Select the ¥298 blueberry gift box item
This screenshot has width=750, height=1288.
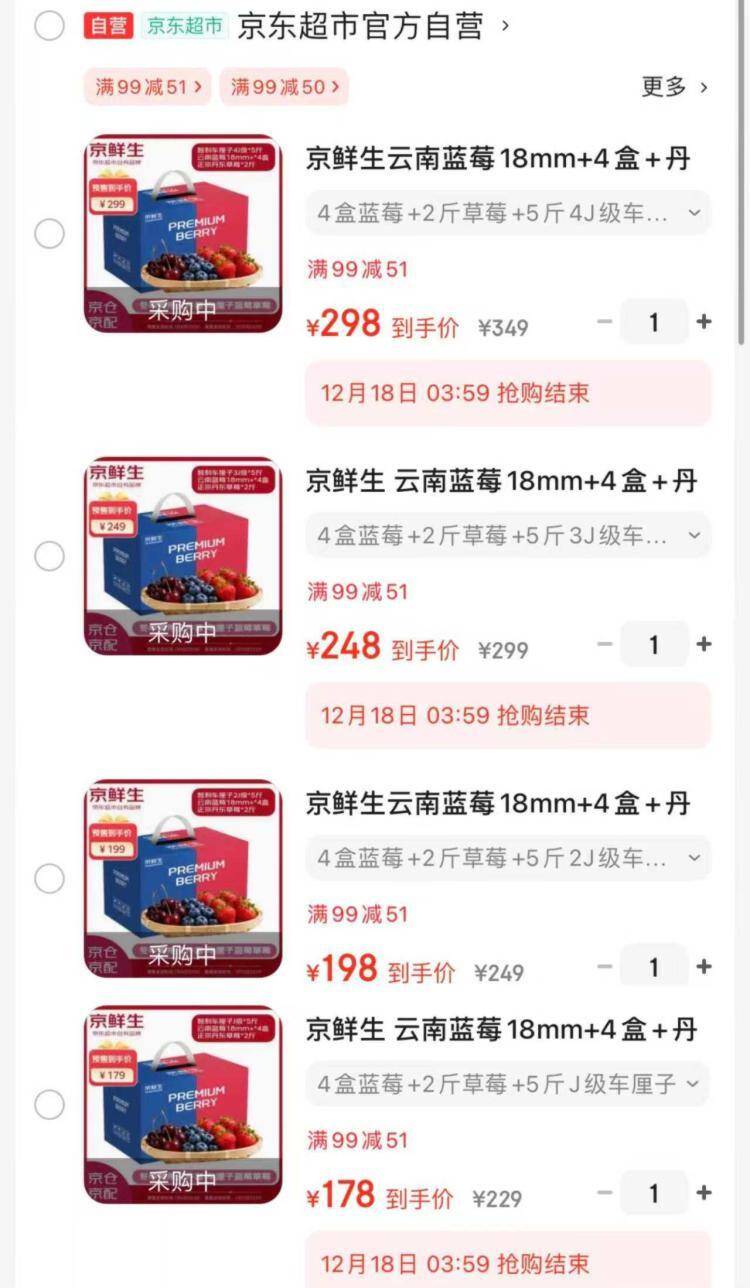(49, 234)
